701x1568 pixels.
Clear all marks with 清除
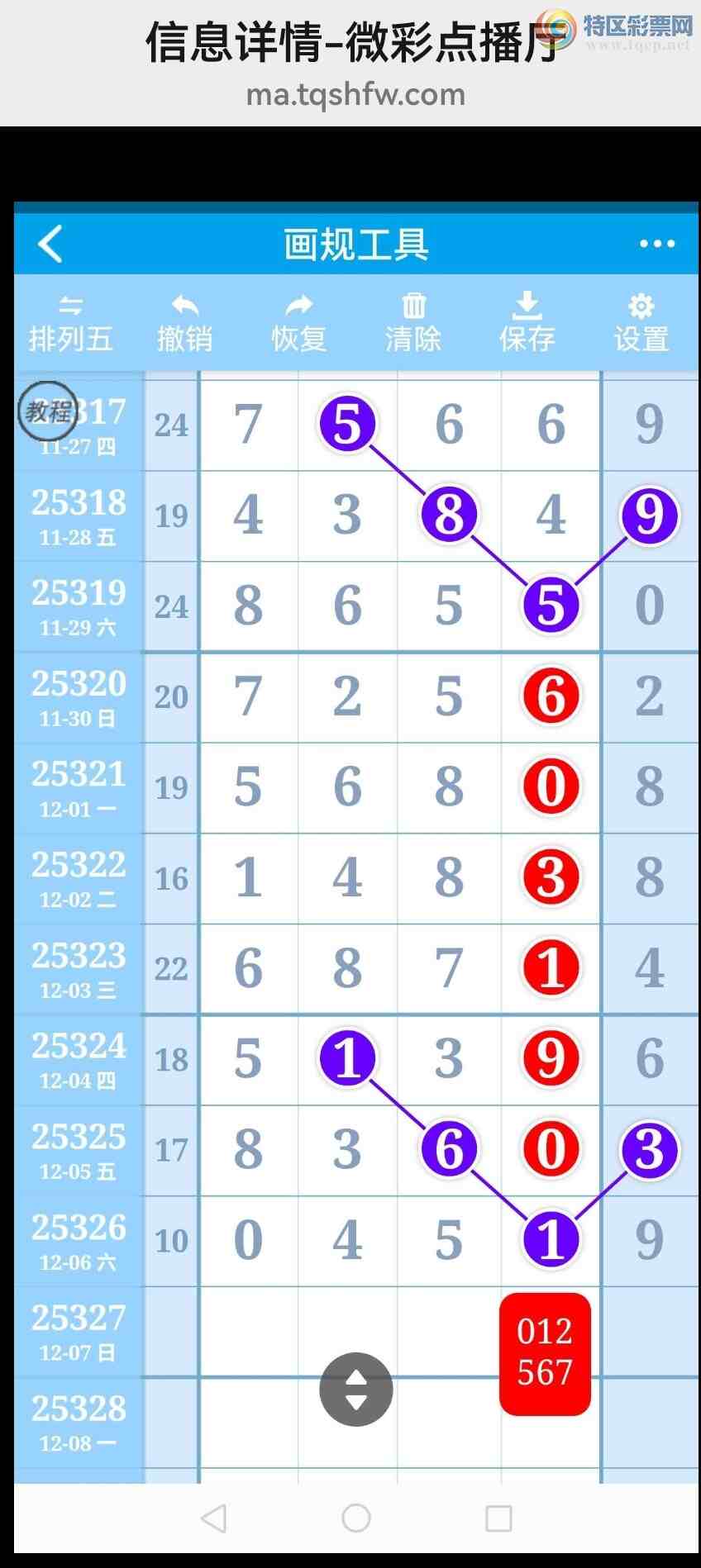(x=413, y=324)
